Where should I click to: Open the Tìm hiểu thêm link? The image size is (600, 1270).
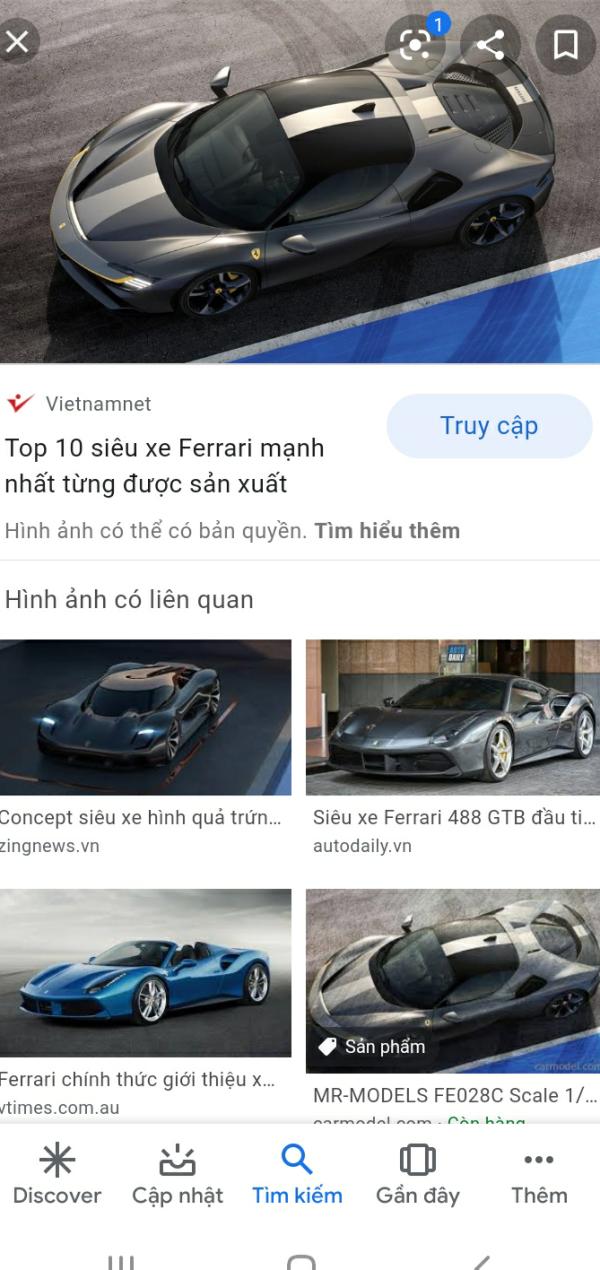[387, 531]
